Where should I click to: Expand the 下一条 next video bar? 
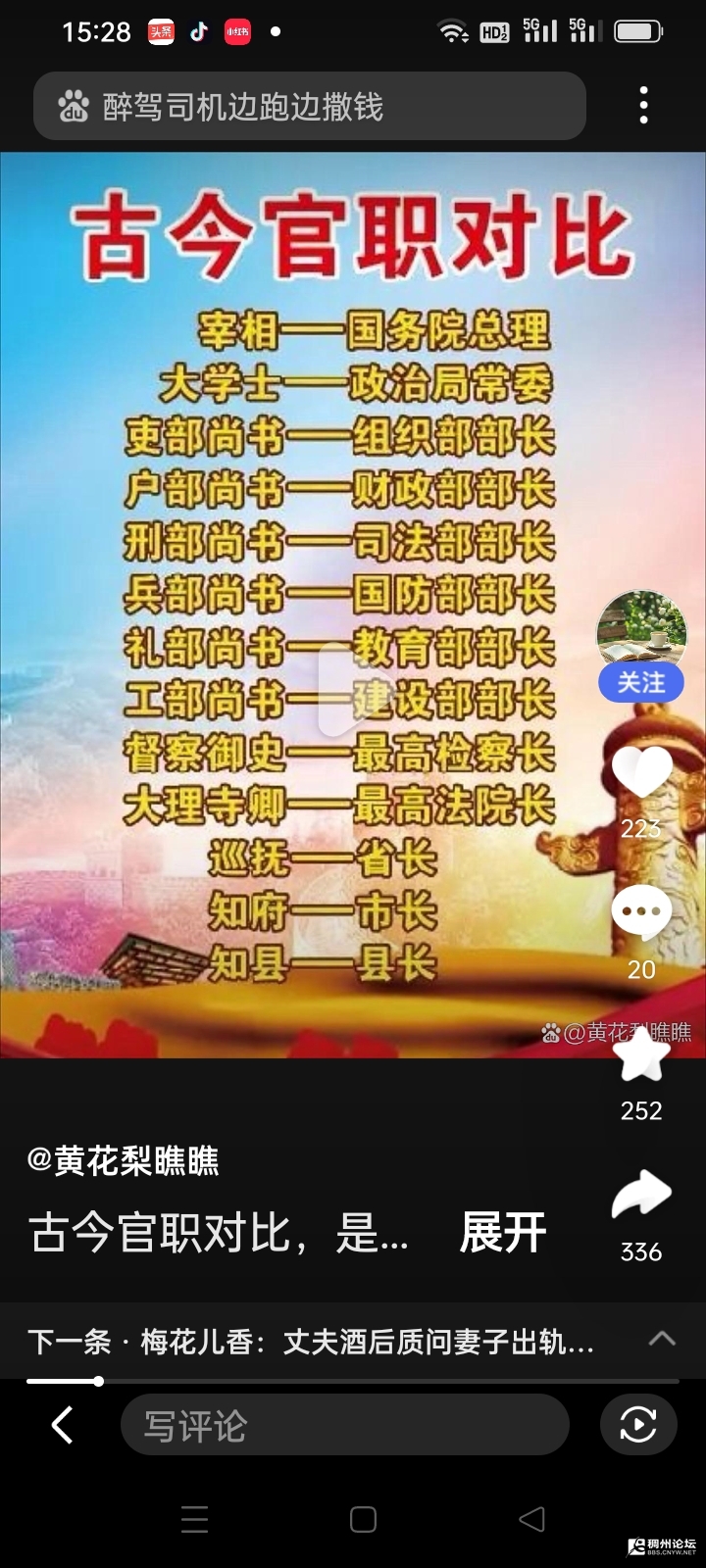pos(662,1339)
